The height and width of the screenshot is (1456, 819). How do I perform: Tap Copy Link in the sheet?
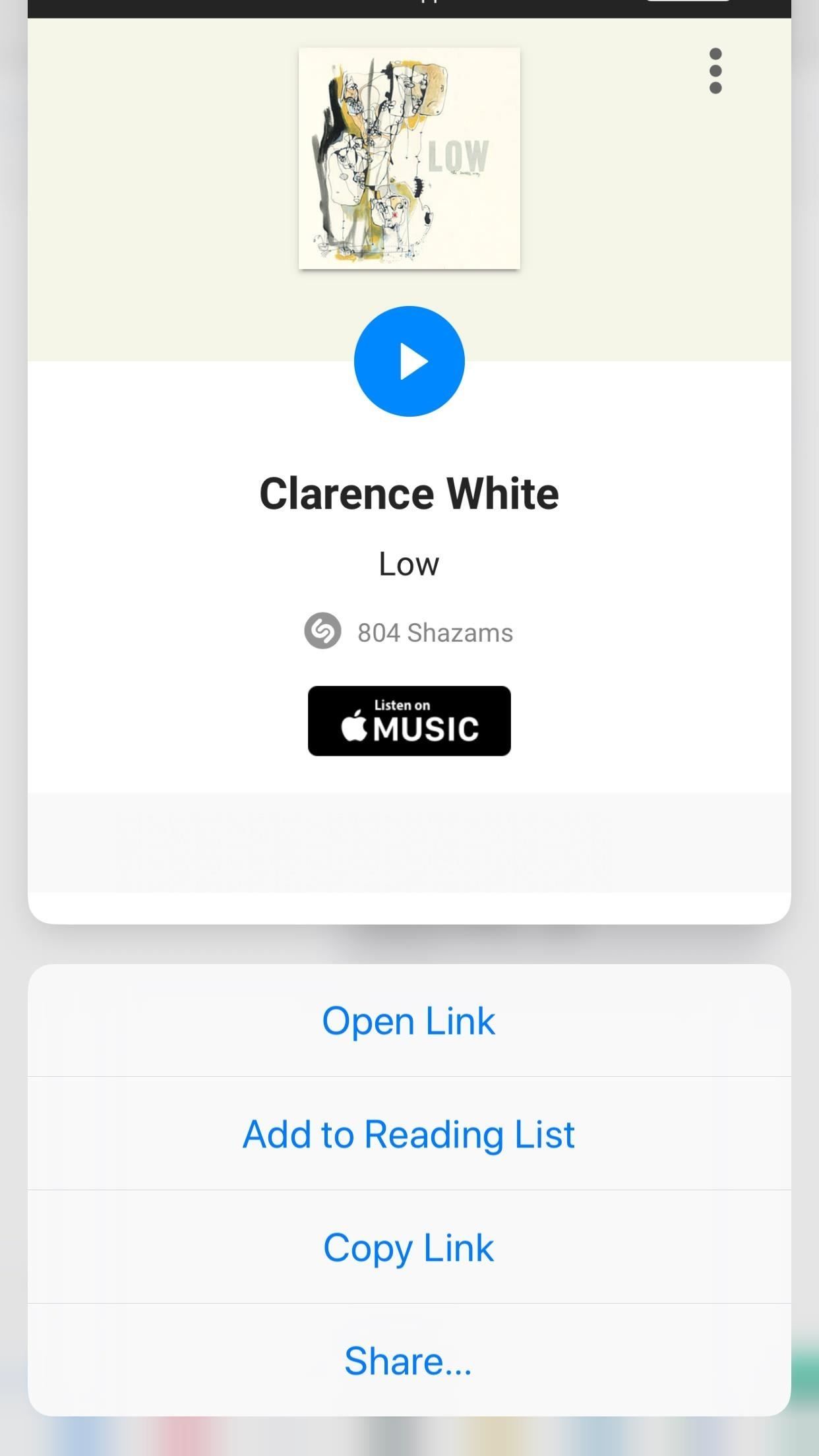coord(409,1247)
